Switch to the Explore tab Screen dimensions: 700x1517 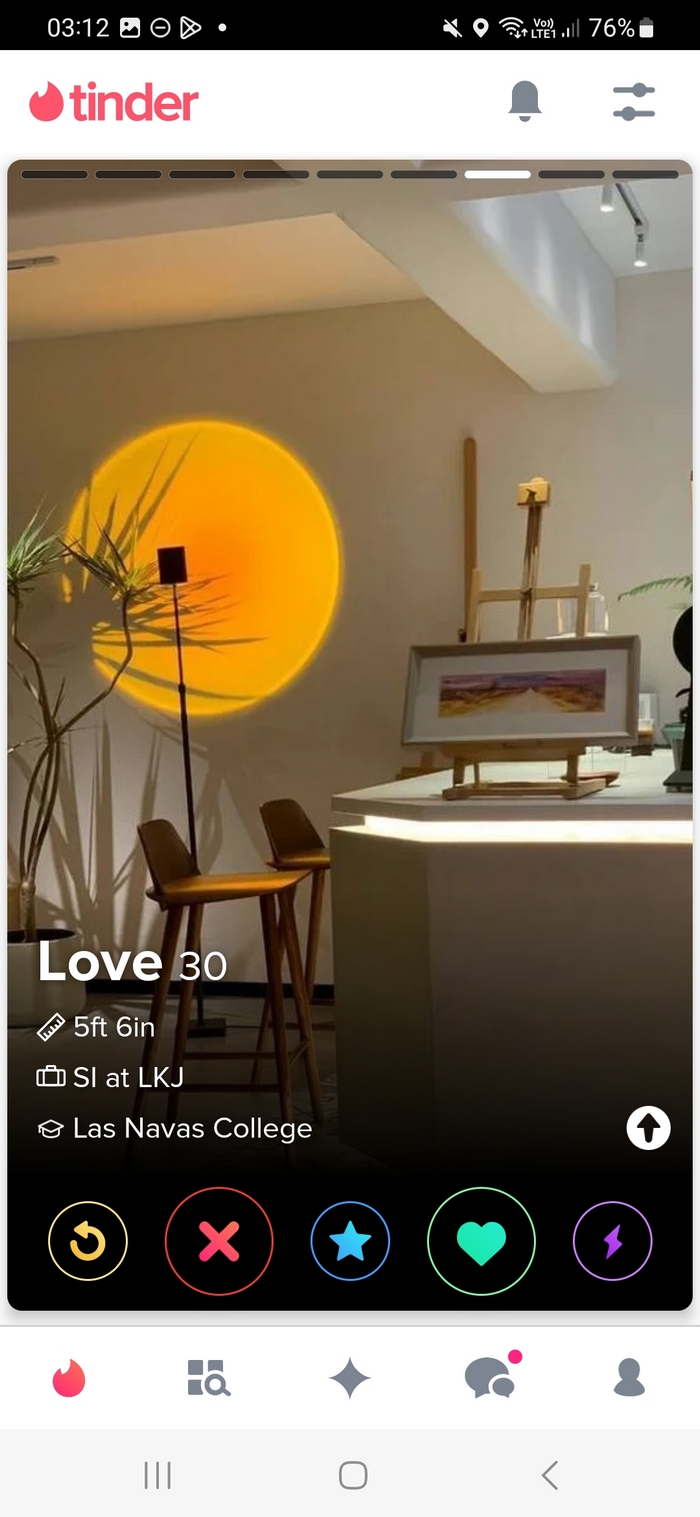pyautogui.click(x=209, y=1377)
